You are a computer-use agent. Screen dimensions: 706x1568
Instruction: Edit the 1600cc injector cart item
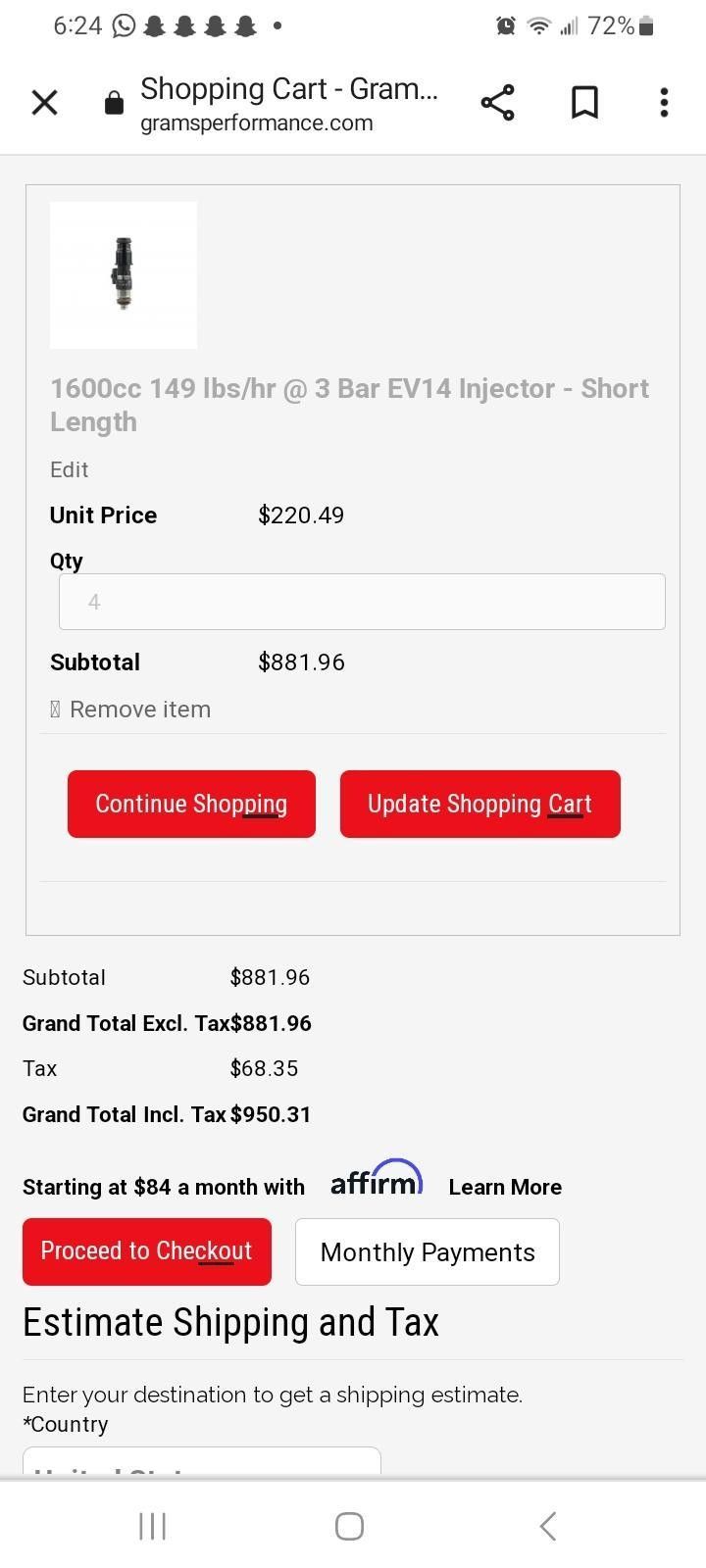[x=69, y=469]
